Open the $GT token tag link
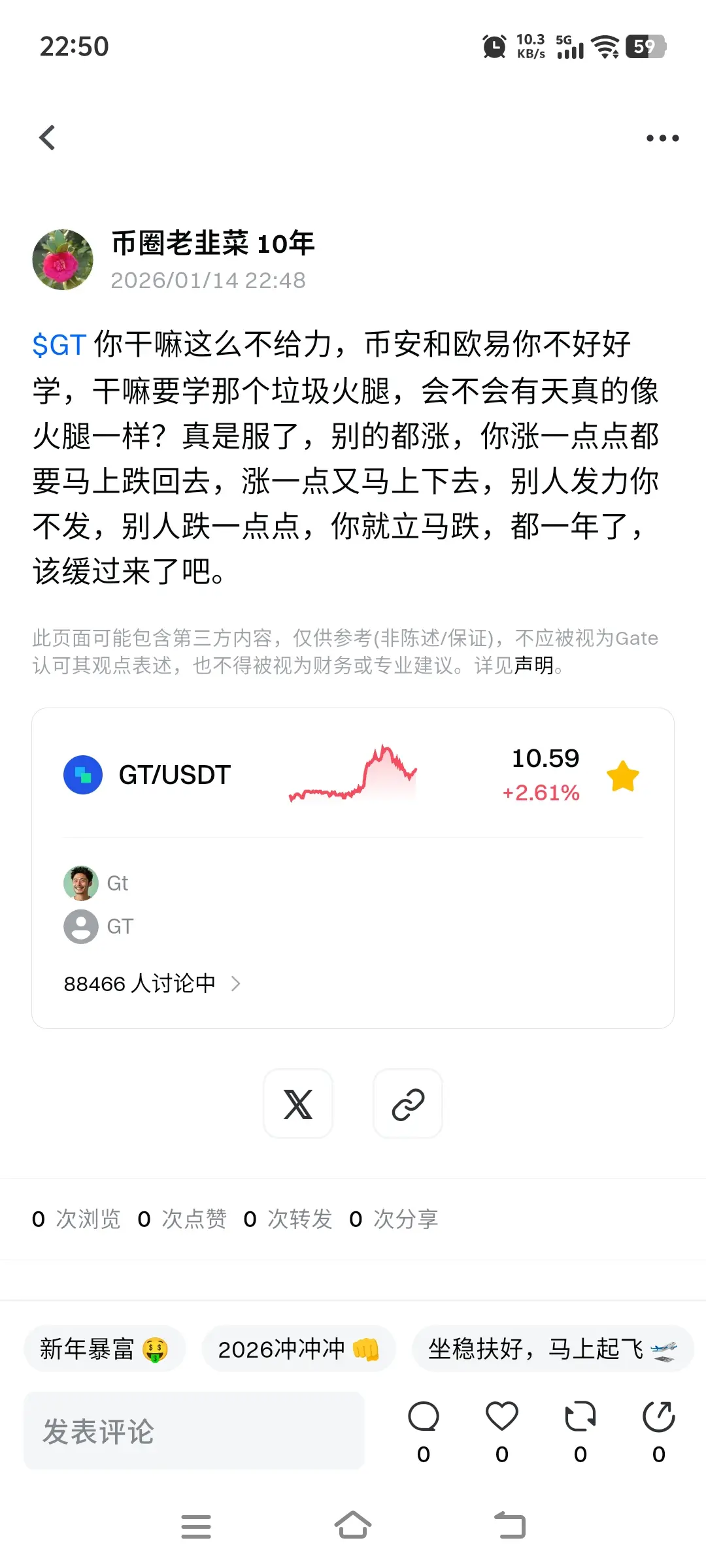The width and height of the screenshot is (706, 1568). click(59, 346)
